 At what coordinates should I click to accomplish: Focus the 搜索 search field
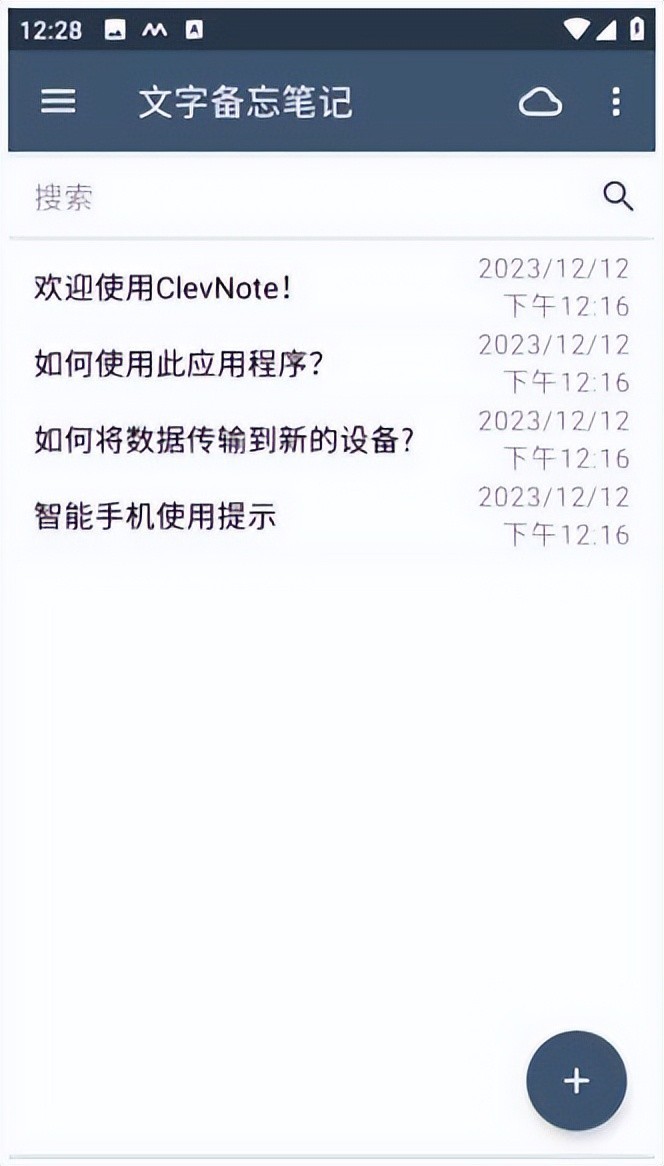300,197
